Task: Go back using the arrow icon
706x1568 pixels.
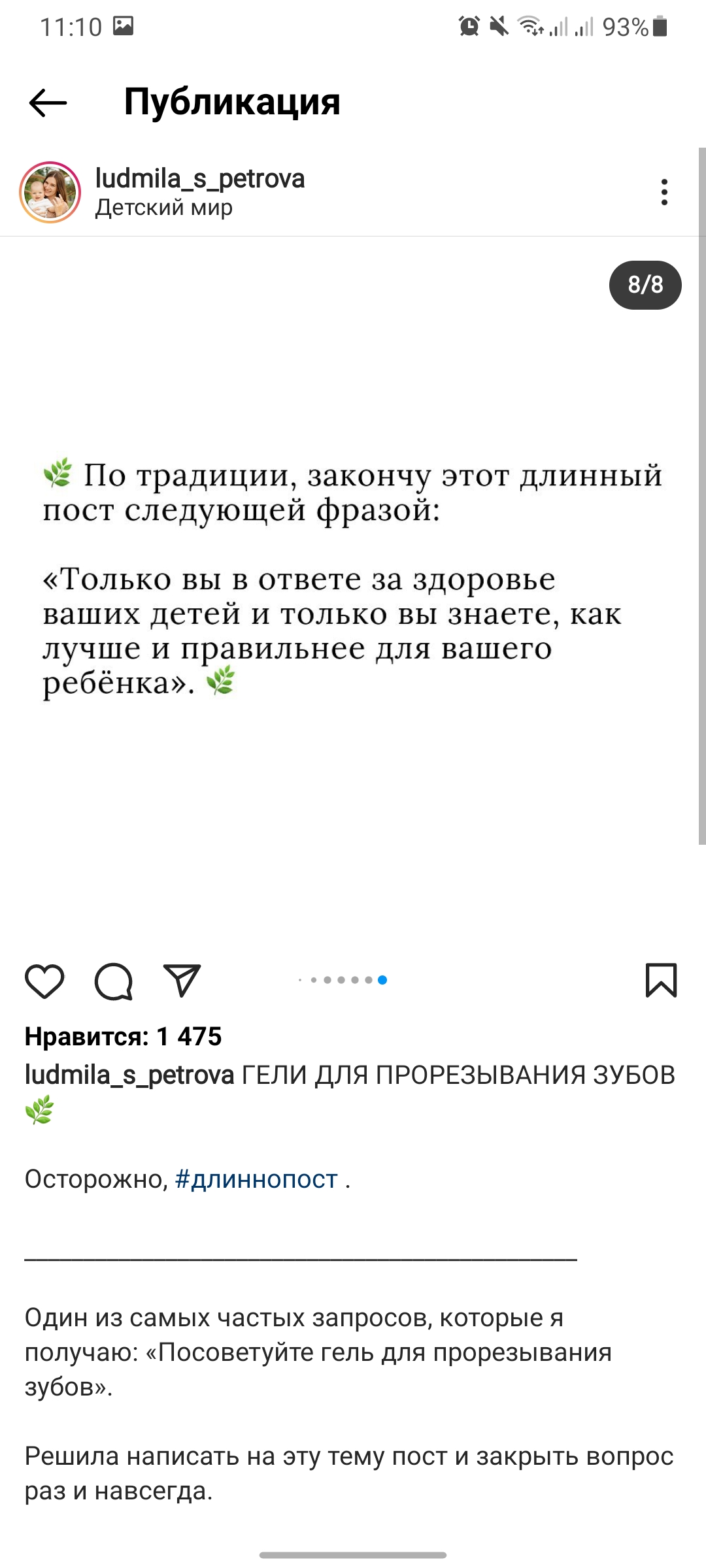Action: click(x=48, y=103)
